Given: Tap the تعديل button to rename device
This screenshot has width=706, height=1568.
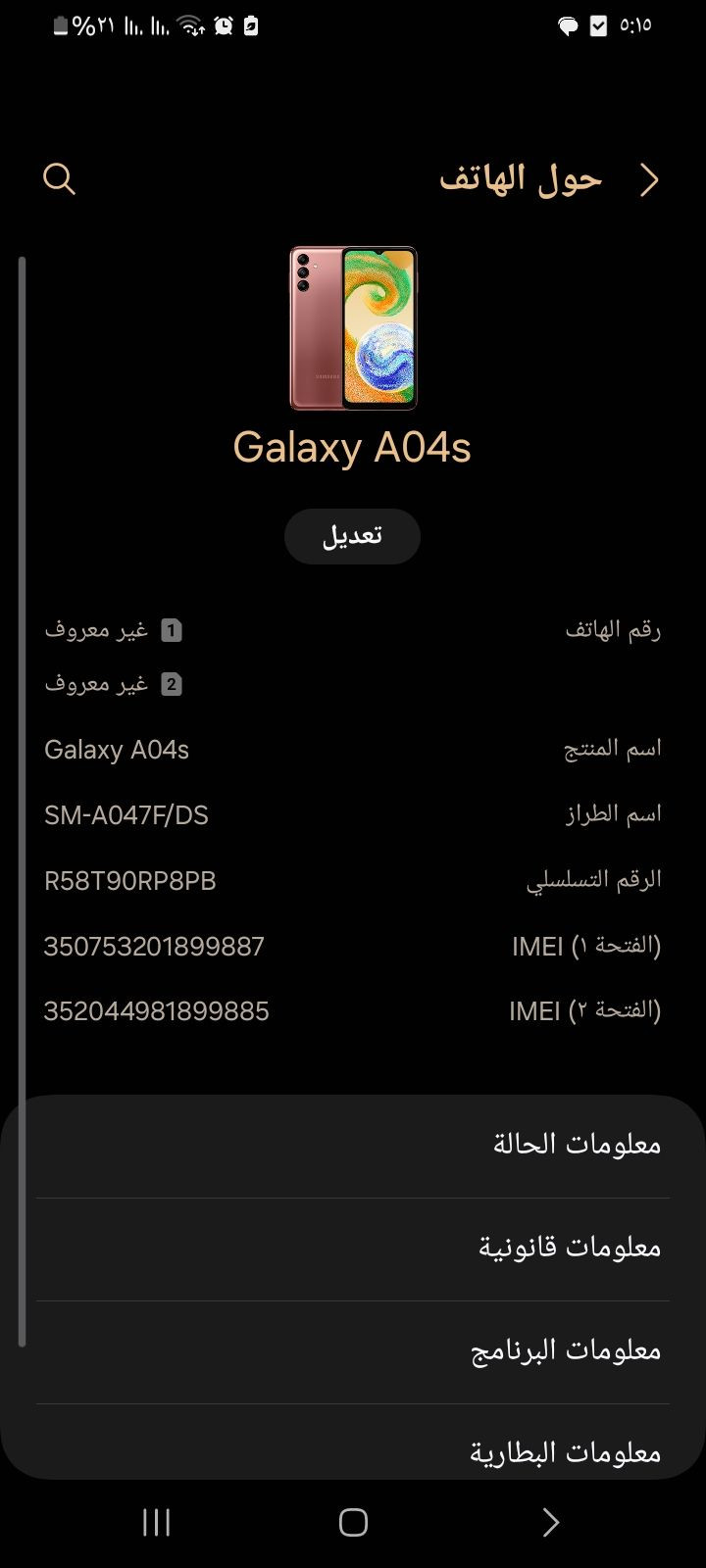Looking at the screenshot, I should point(352,536).
